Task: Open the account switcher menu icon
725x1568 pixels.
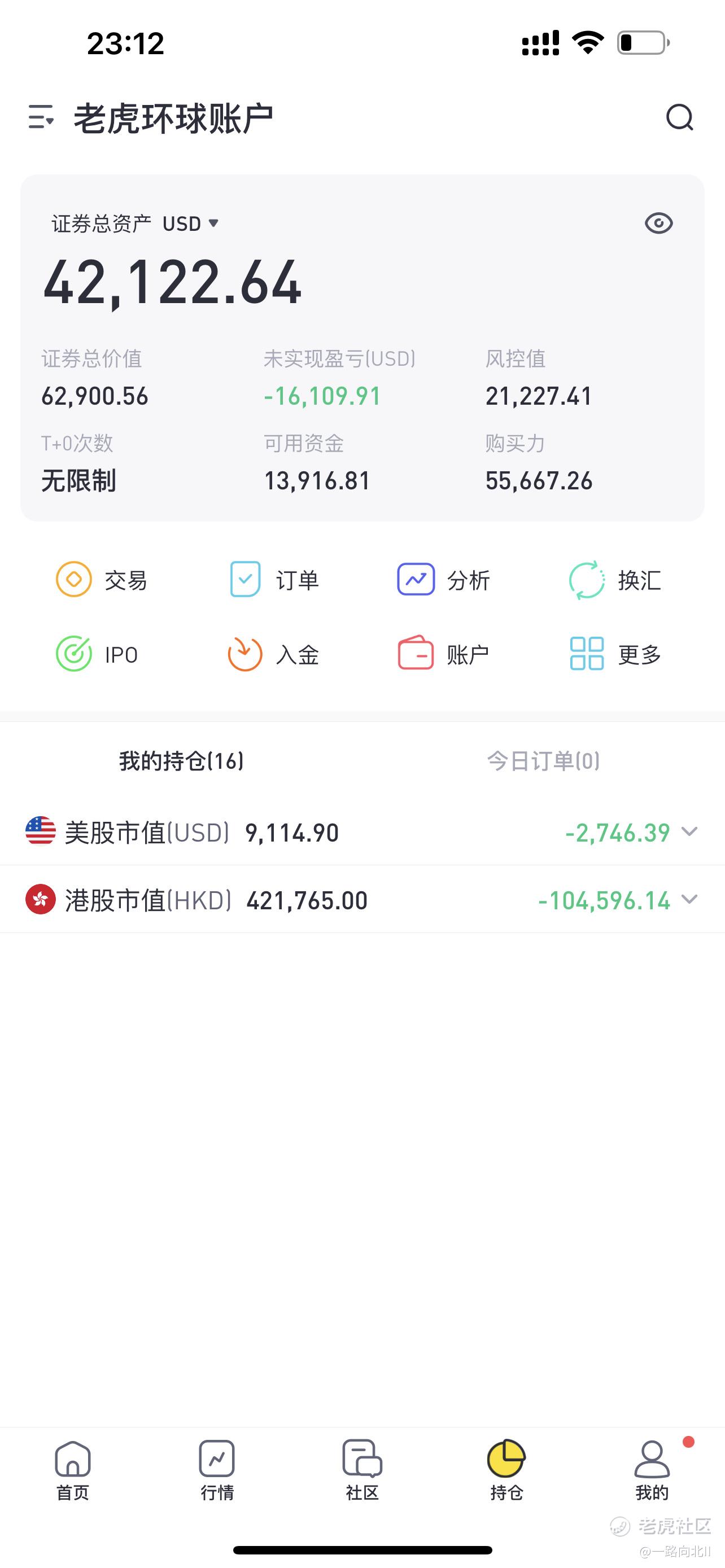Action: tap(41, 117)
